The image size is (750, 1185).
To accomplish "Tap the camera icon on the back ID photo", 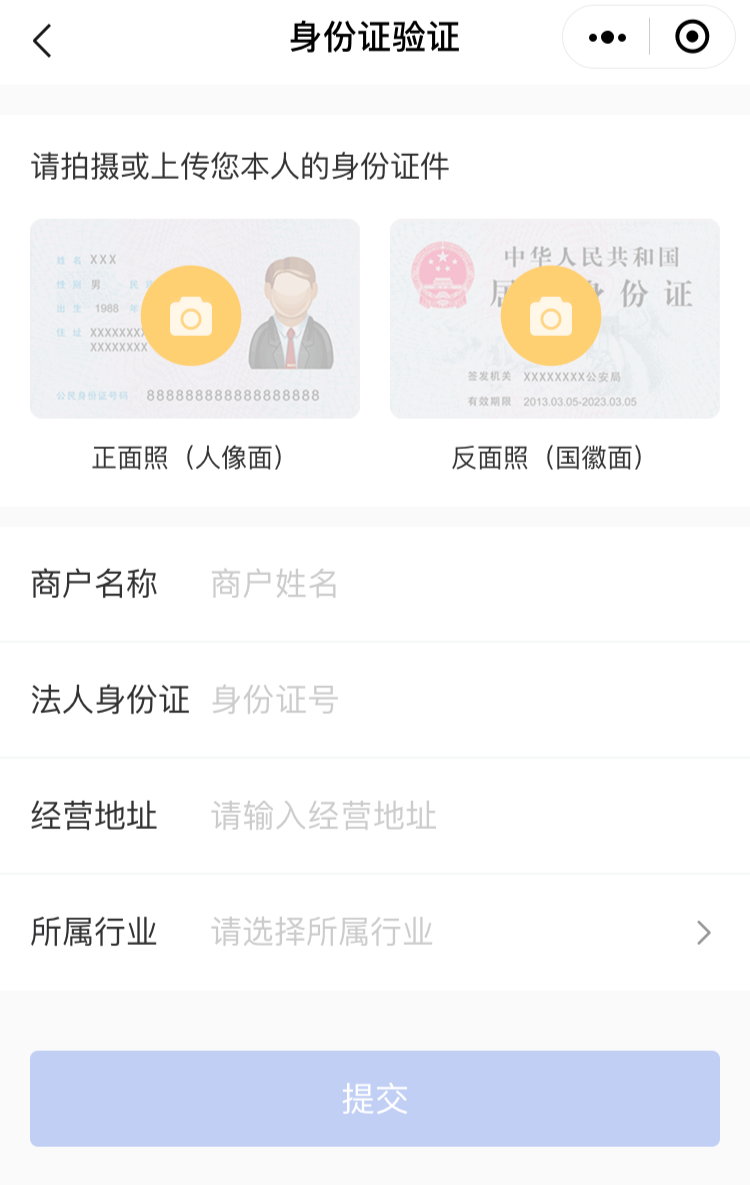I will (x=552, y=314).
